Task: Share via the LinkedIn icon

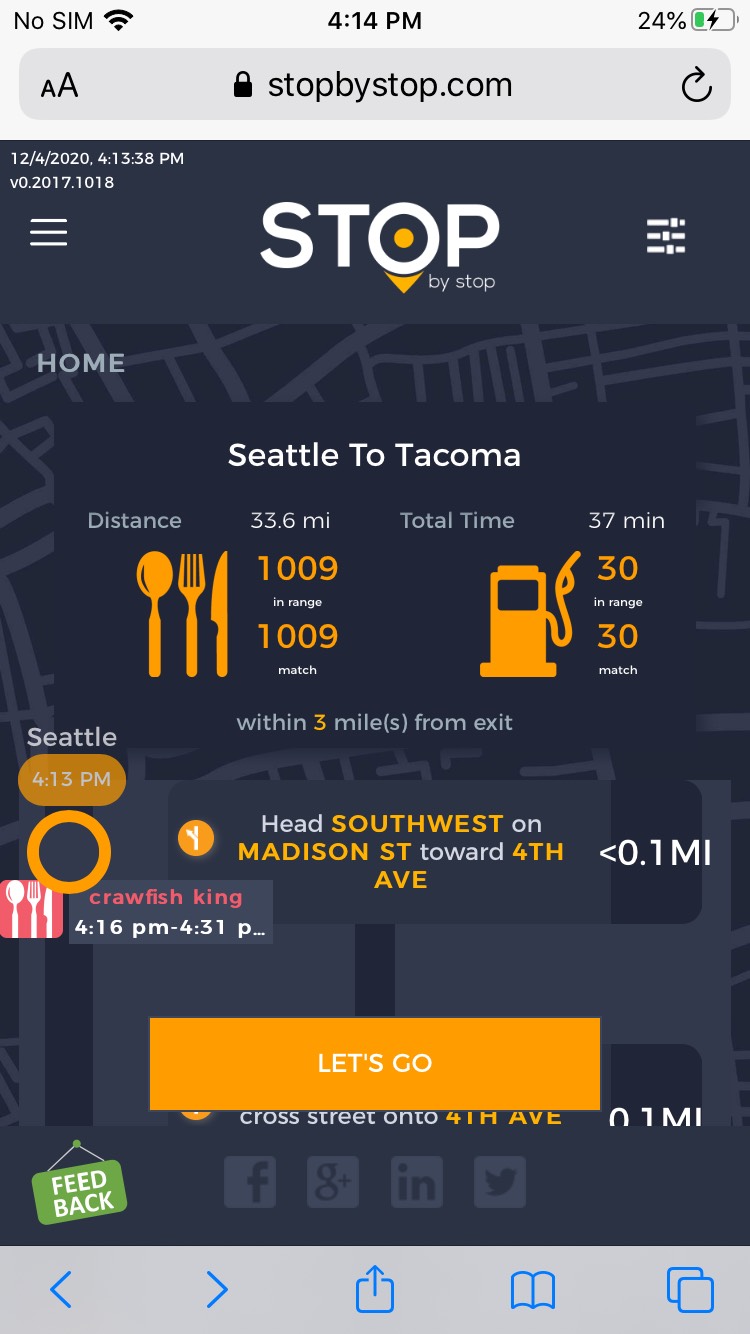Action: 416,1184
